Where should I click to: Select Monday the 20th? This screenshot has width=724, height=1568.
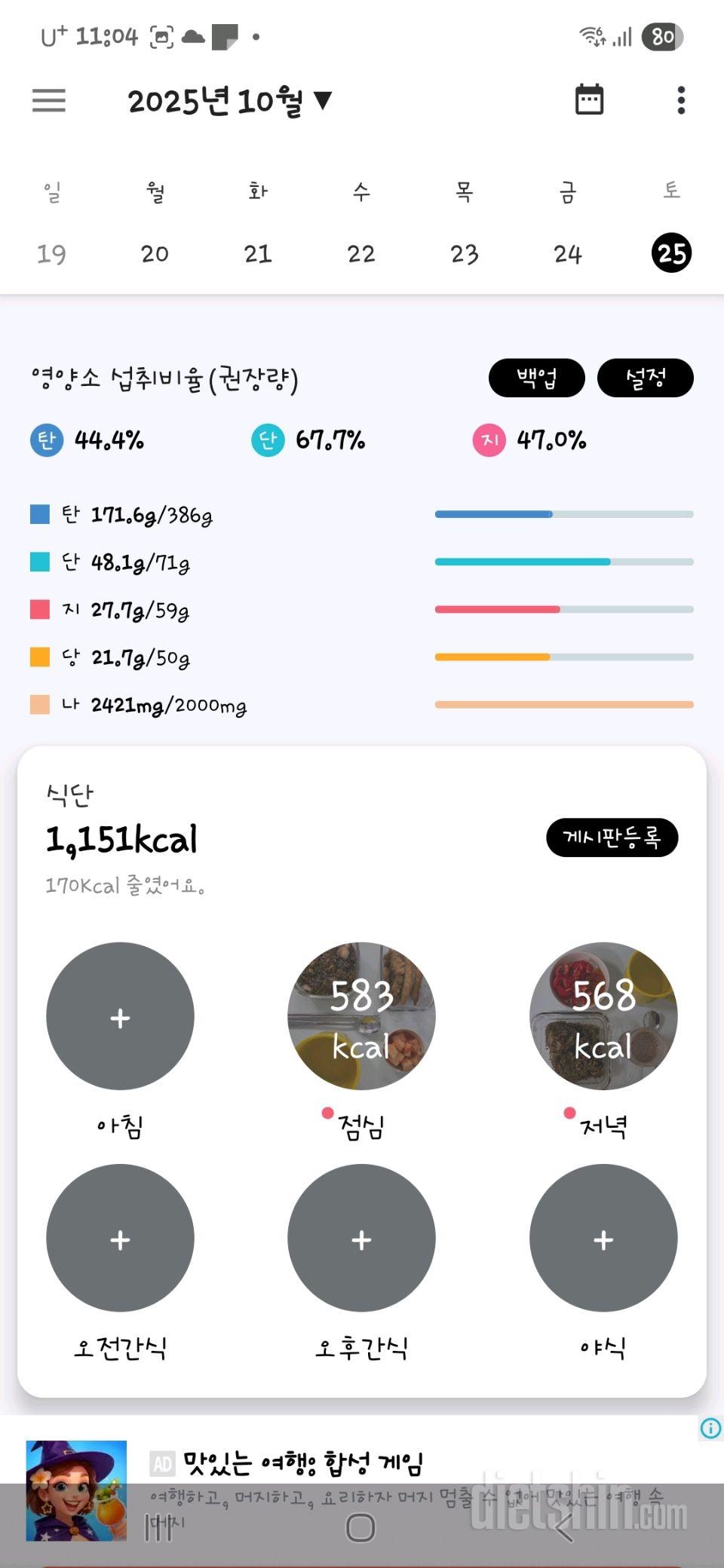point(155,254)
